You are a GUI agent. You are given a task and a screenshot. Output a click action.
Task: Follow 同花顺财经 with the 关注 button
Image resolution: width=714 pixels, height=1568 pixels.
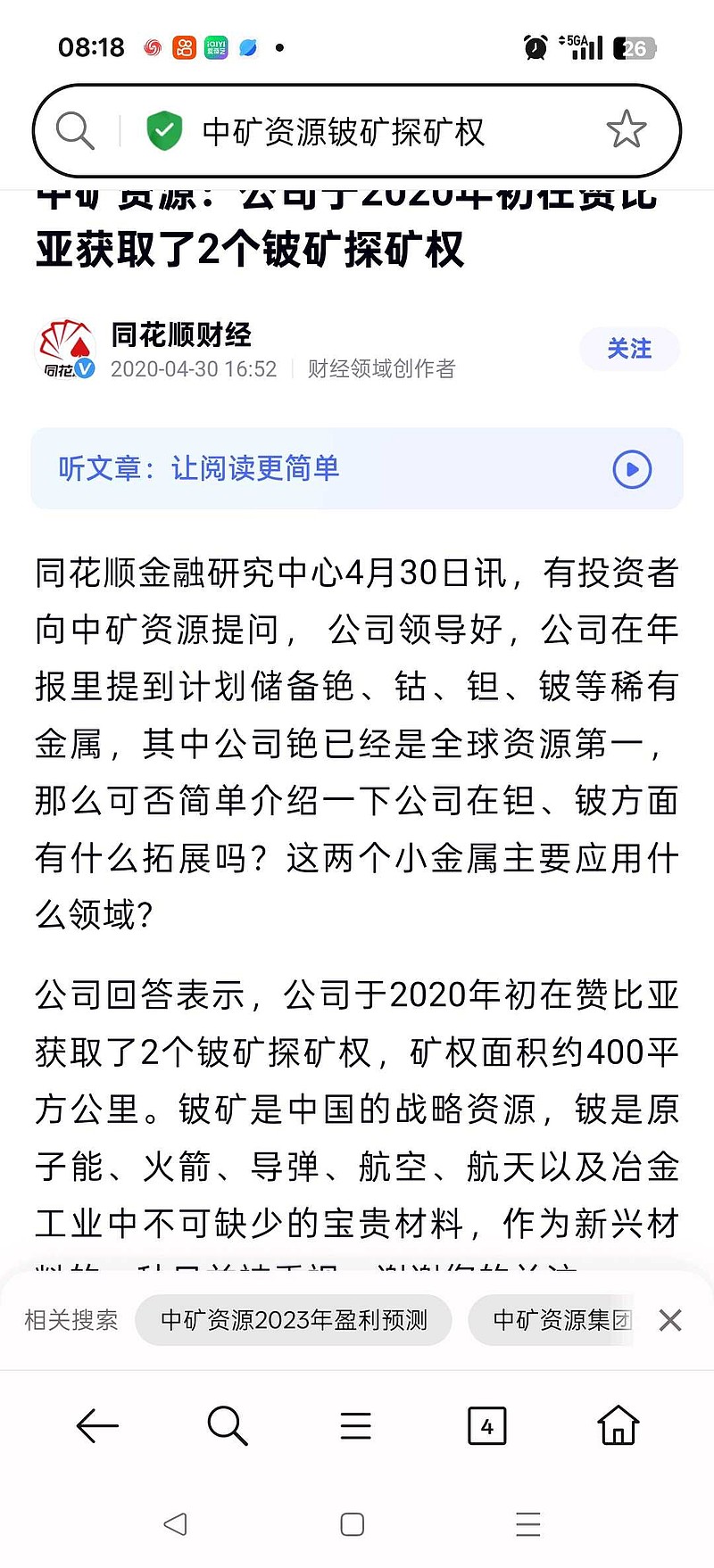630,349
